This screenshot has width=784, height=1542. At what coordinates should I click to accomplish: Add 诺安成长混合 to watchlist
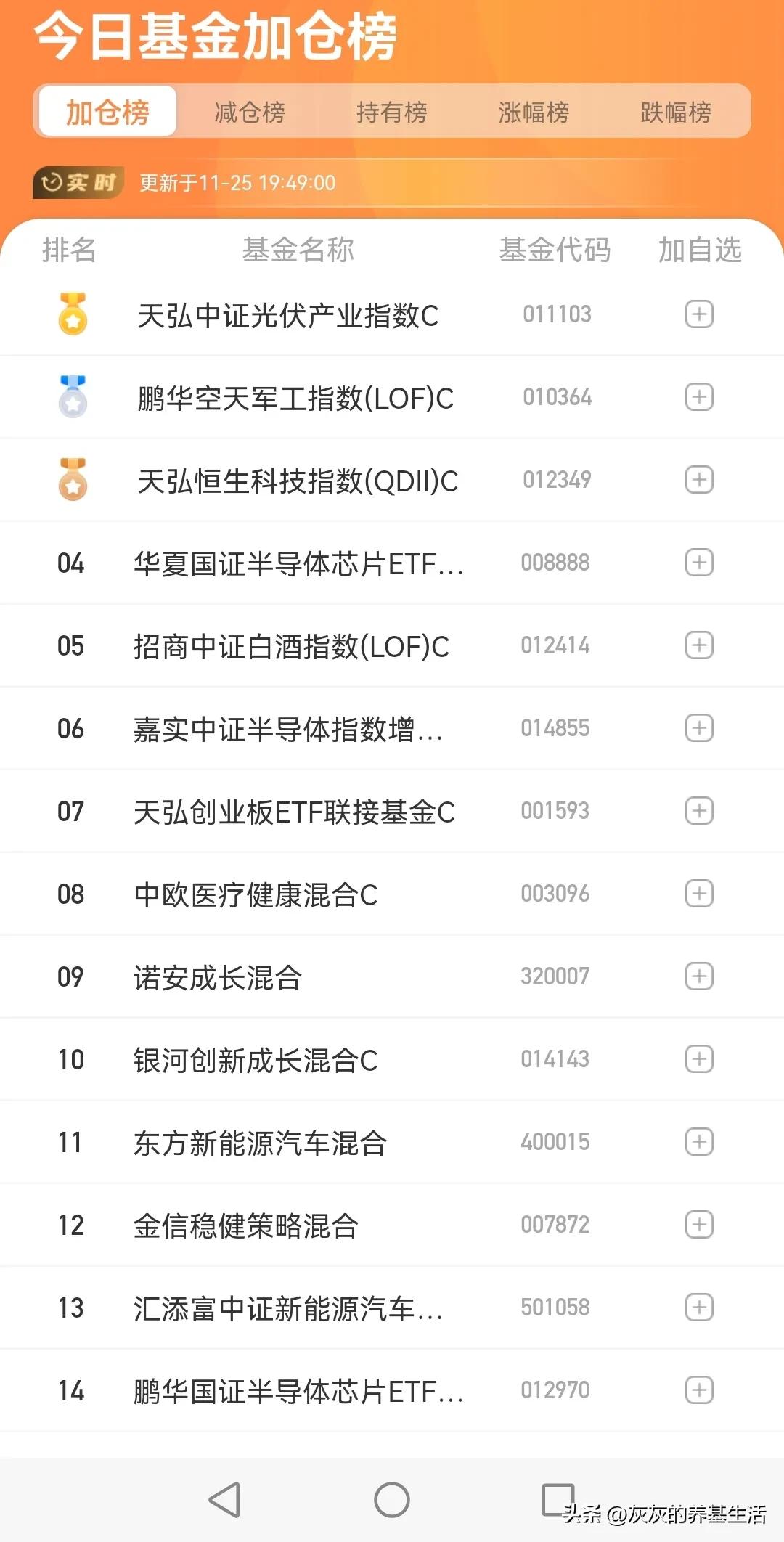698,976
